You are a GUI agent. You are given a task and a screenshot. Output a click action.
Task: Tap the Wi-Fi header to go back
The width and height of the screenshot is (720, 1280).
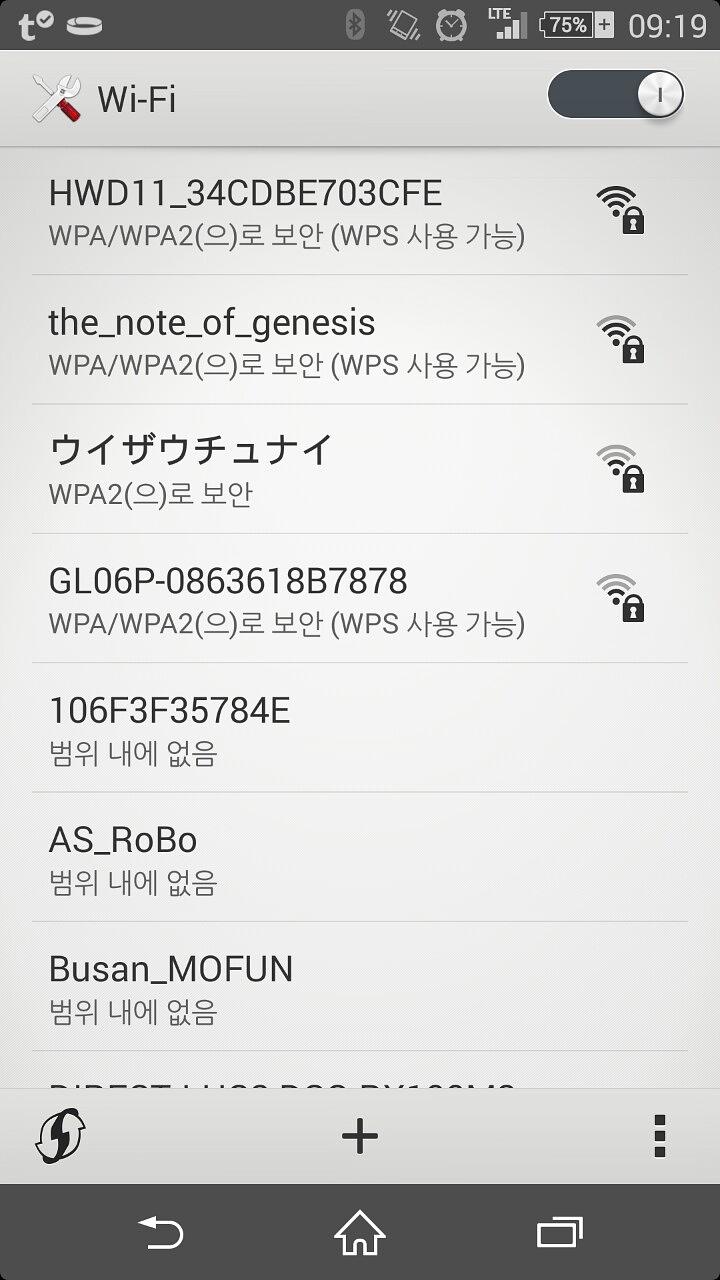(105, 99)
